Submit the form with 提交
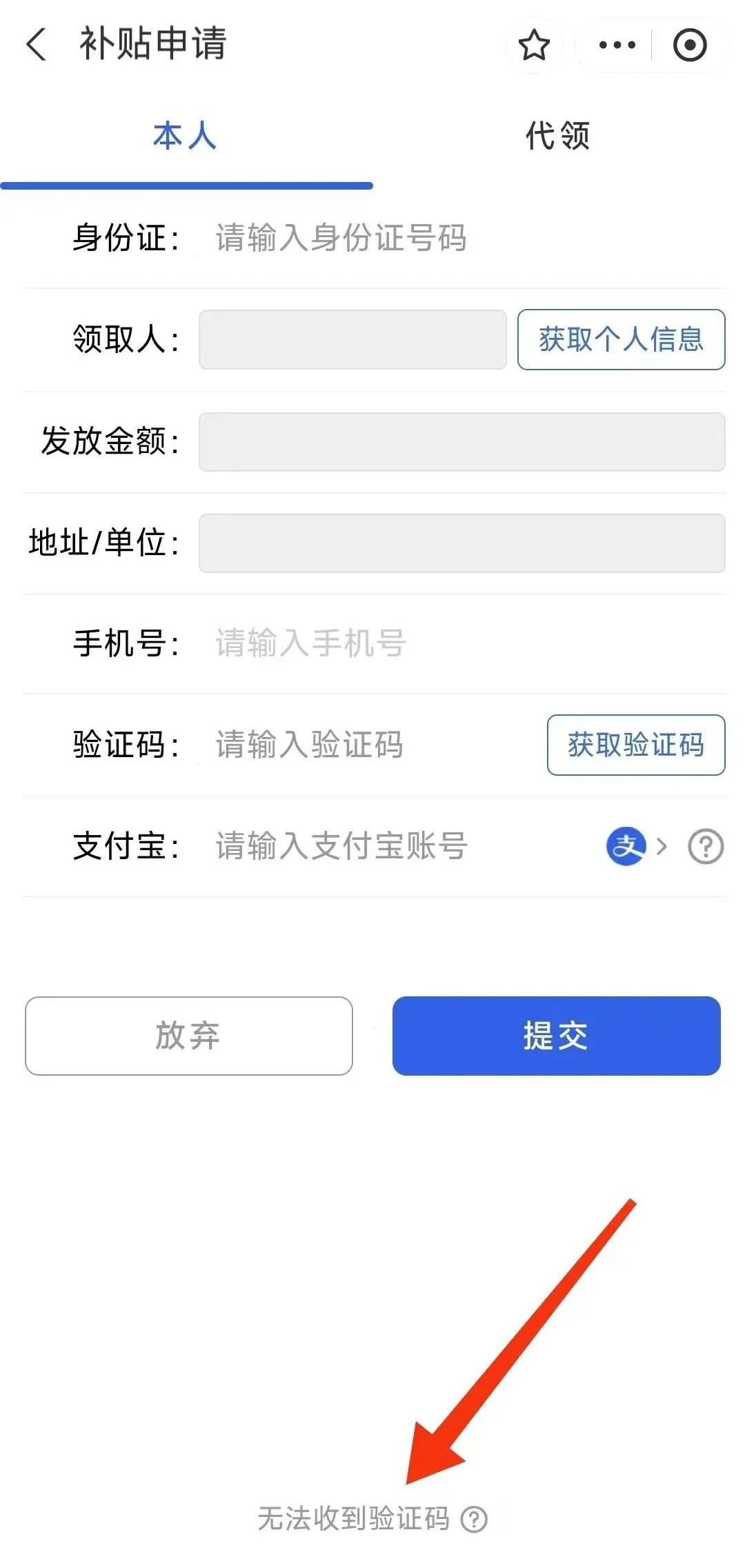 [556, 1036]
